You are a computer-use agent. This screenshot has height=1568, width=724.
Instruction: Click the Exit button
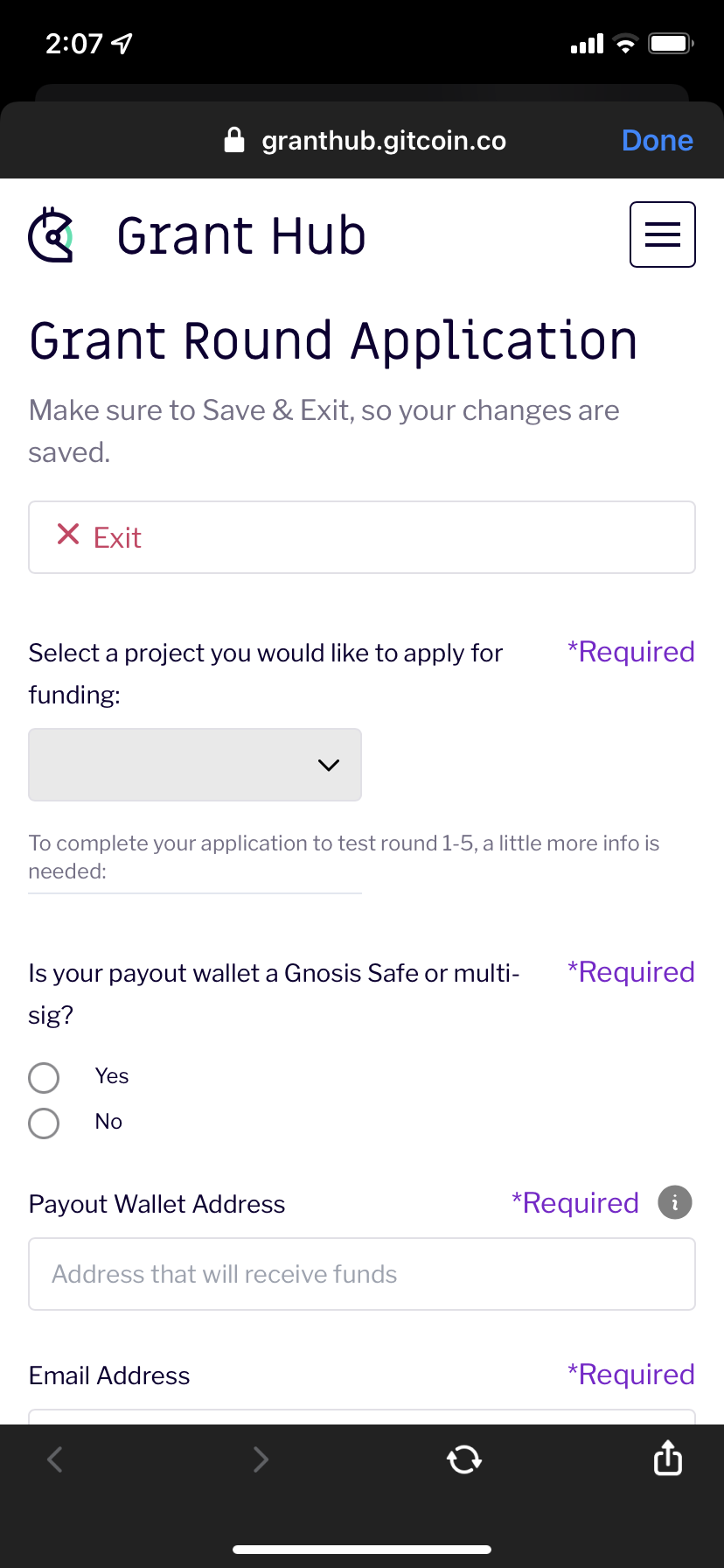(x=362, y=536)
